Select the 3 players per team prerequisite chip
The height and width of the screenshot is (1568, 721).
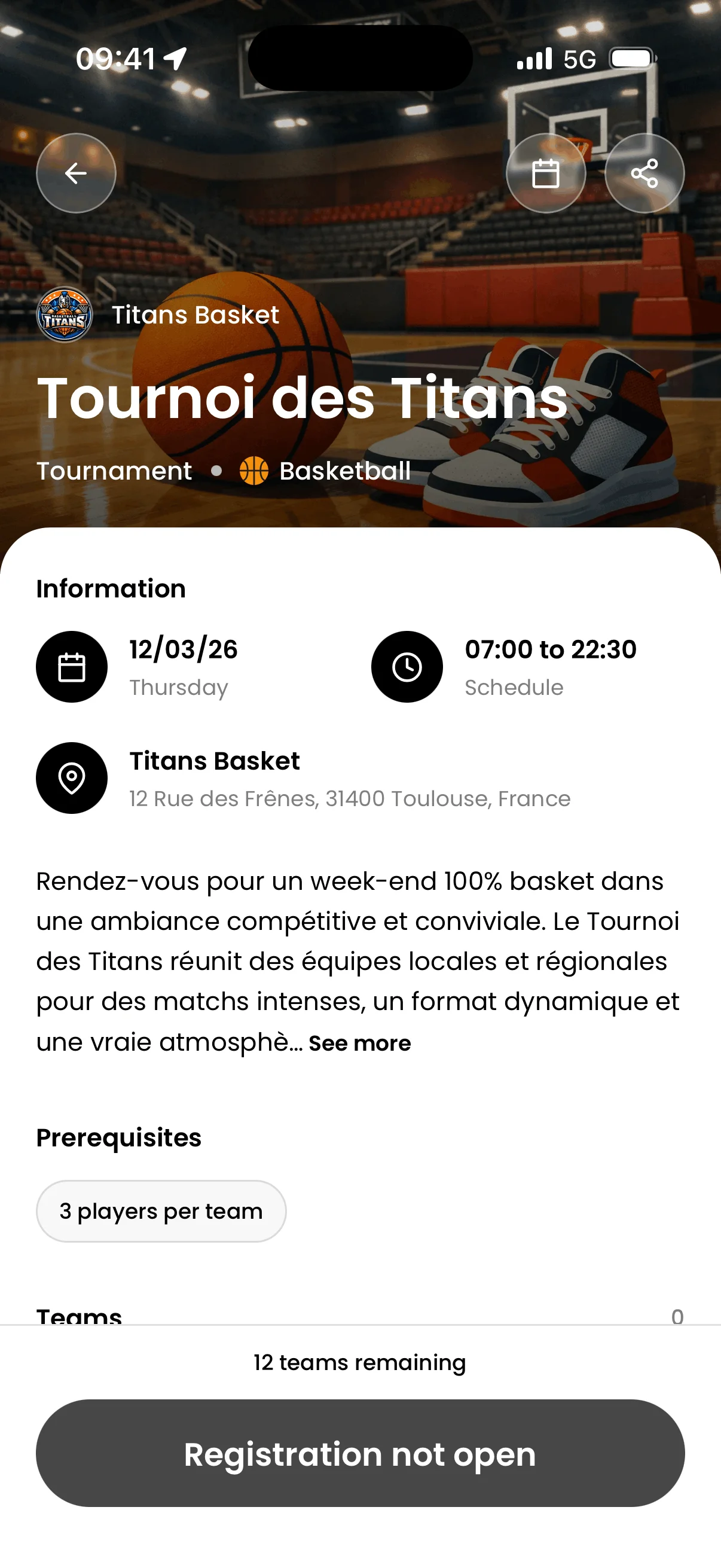[161, 1210]
